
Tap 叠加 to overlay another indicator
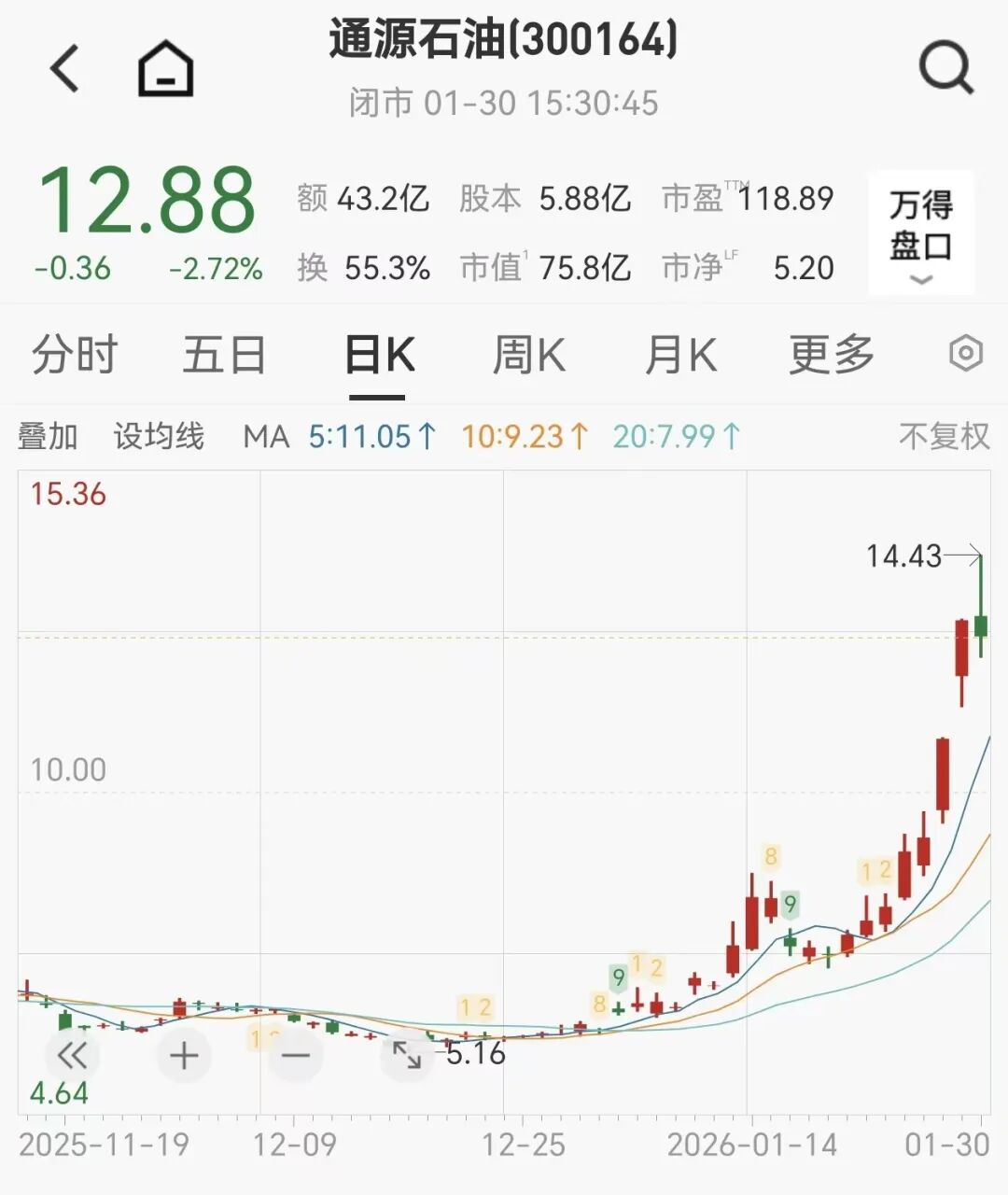(48, 436)
